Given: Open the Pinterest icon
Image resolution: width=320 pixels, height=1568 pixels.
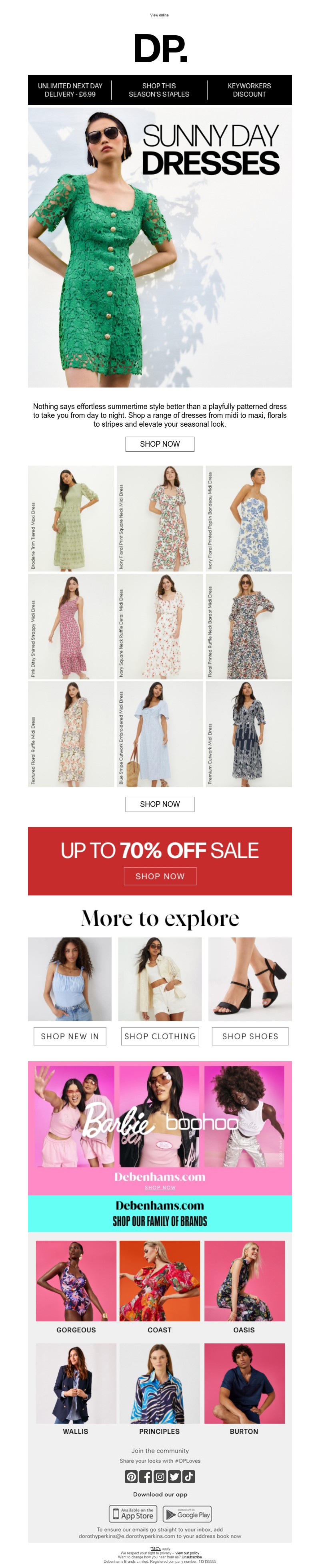Looking at the screenshot, I should click(x=131, y=1476).
